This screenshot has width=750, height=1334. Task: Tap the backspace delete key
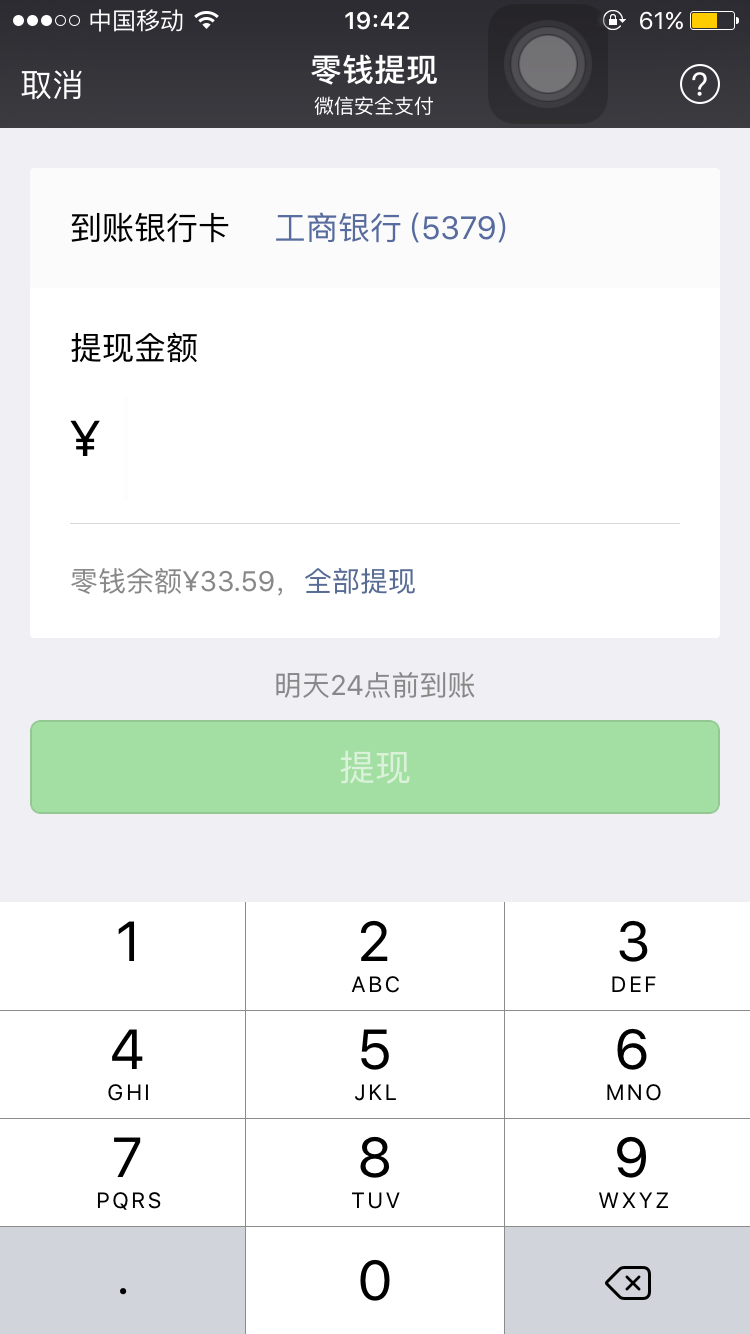(x=628, y=1280)
